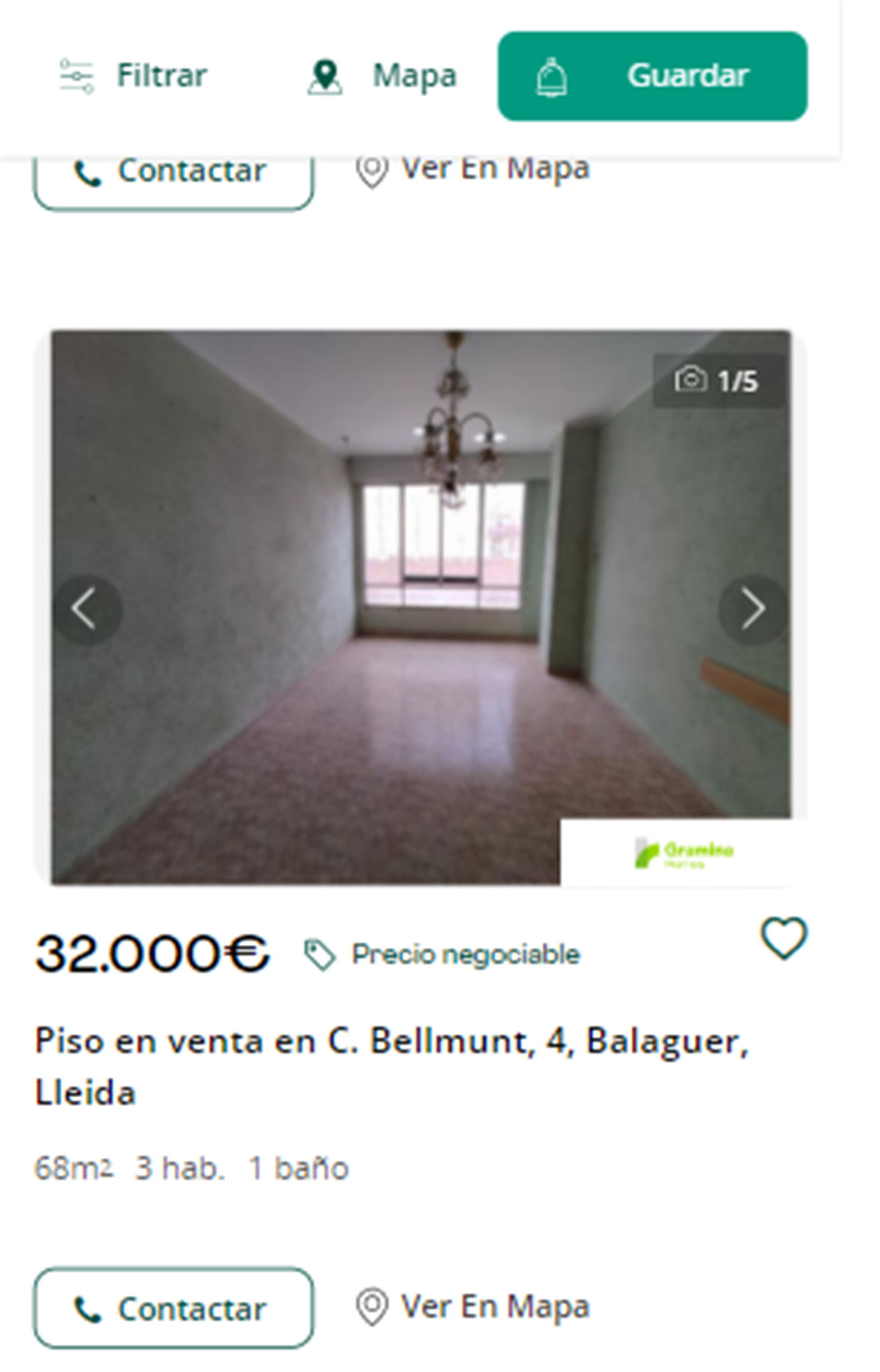Image resolution: width=880 pixels, height=1372 pixels.
Task: Select Ver En Mapa for the Balaguer flat
Action: point(473,1307)
